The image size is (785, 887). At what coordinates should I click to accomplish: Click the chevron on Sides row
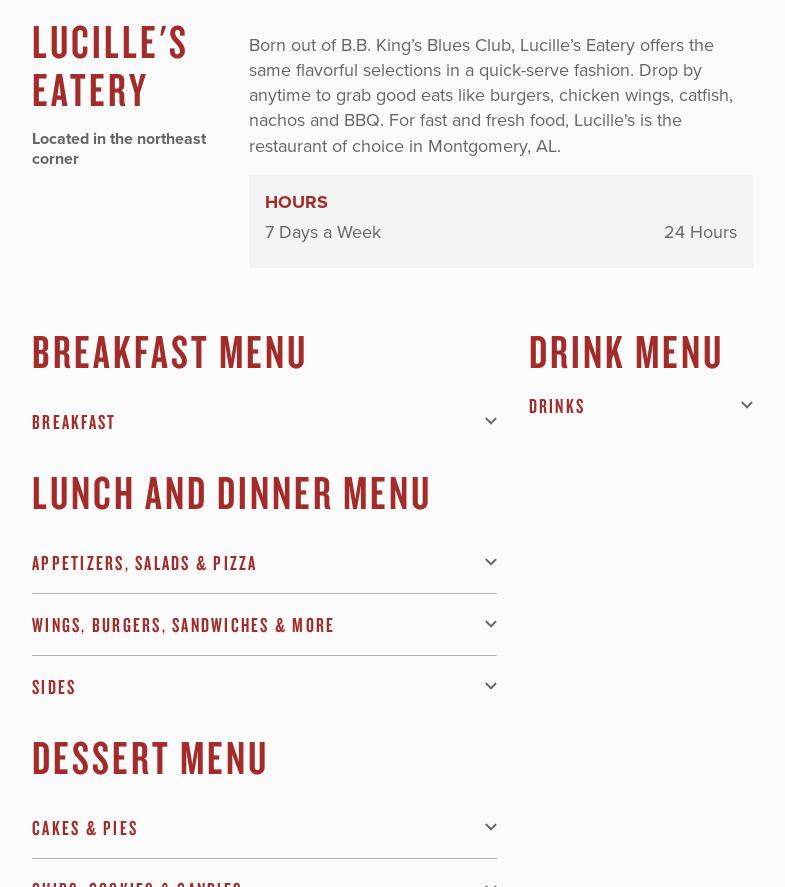point(491,686)
